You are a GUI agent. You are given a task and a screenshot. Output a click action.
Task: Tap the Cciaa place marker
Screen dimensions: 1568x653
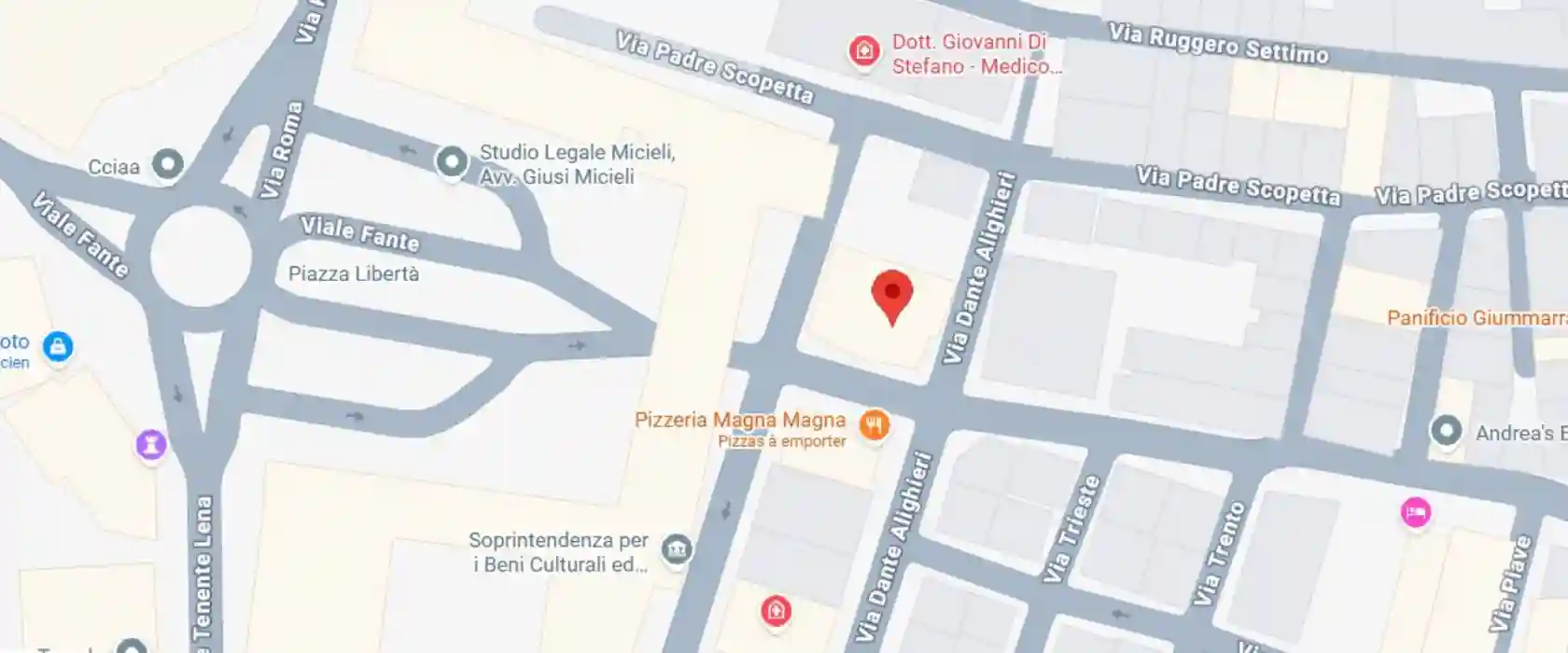click(x=168, y=165)
